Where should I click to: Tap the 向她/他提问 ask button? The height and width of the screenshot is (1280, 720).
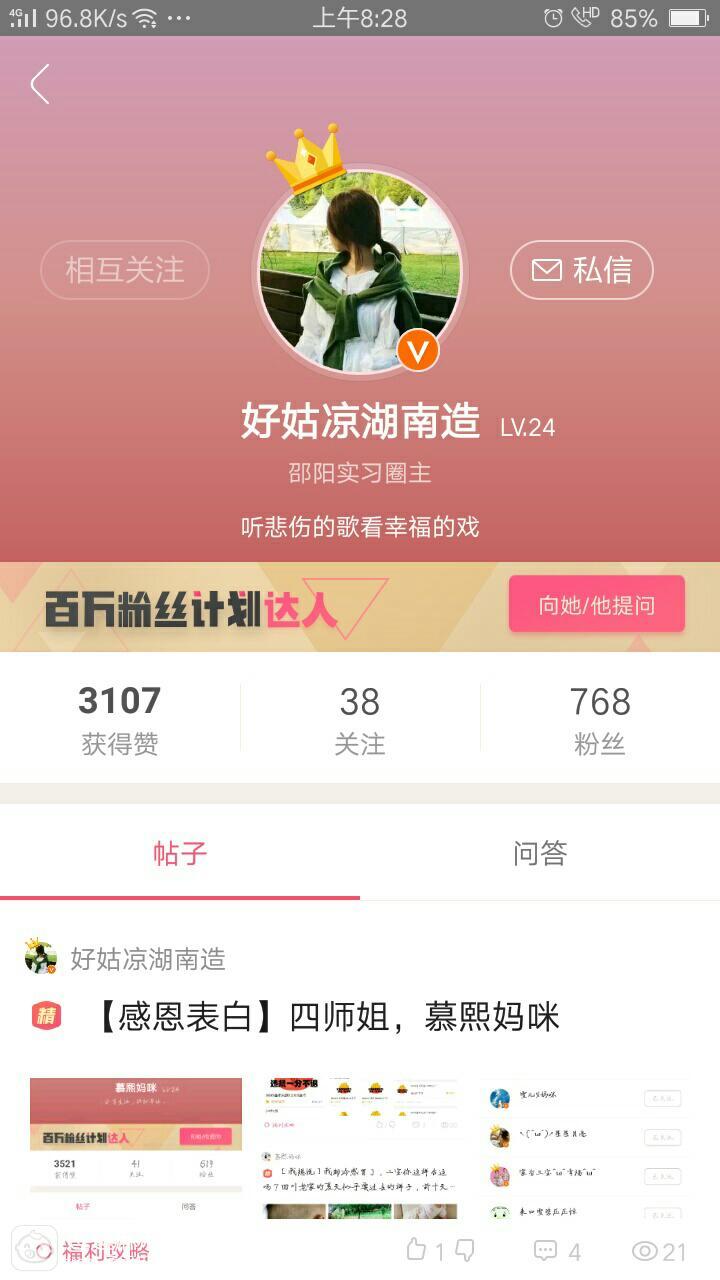[596, 604]
